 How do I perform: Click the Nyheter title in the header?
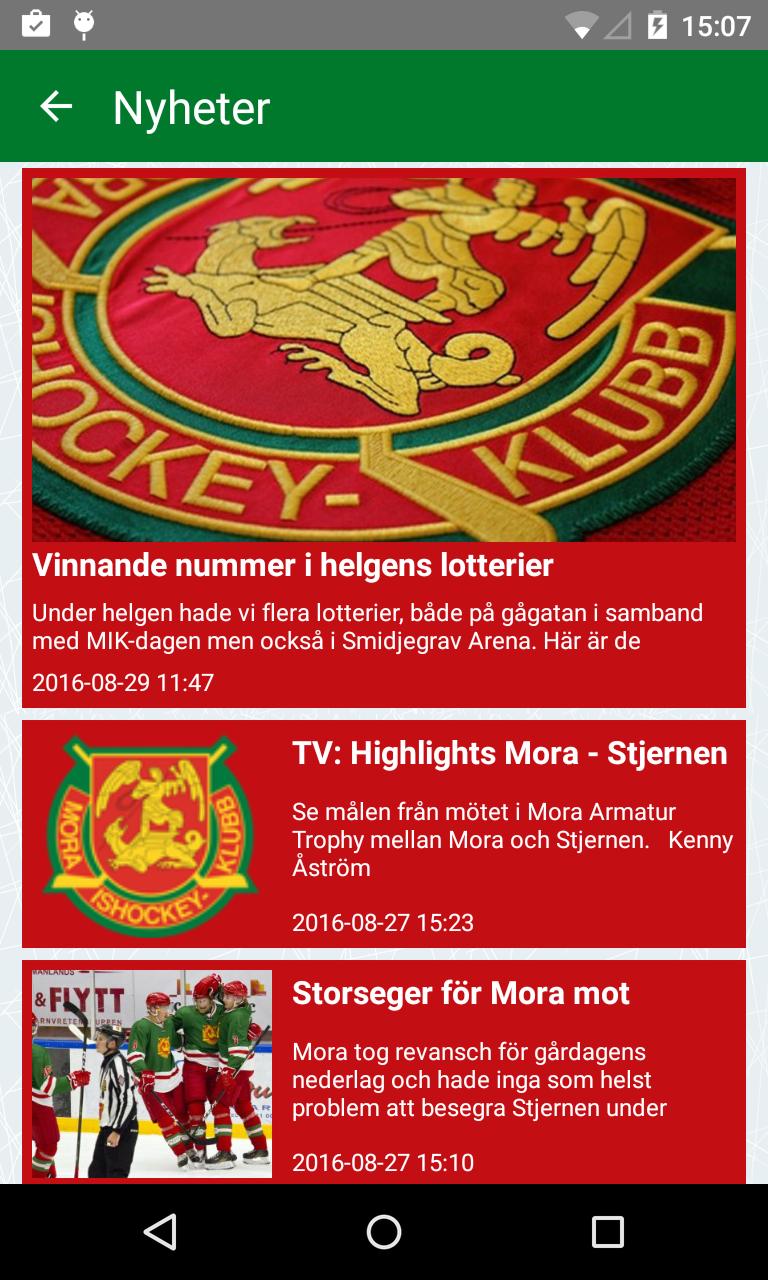[x=190, y=105]
